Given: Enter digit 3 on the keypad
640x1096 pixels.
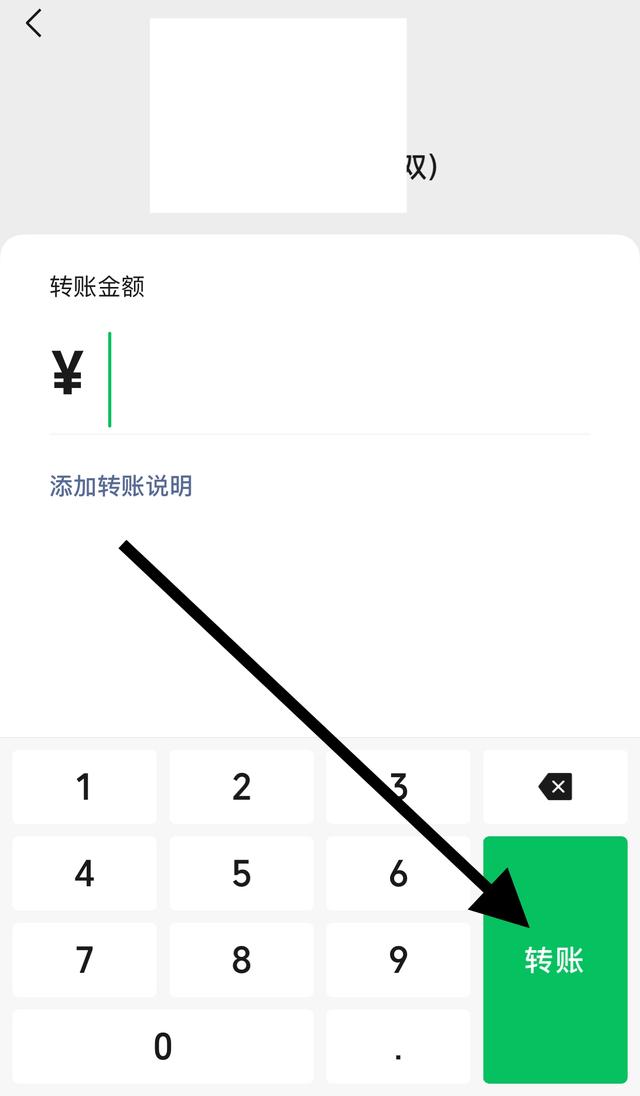Looking at the screenshot, I should 398,787.
